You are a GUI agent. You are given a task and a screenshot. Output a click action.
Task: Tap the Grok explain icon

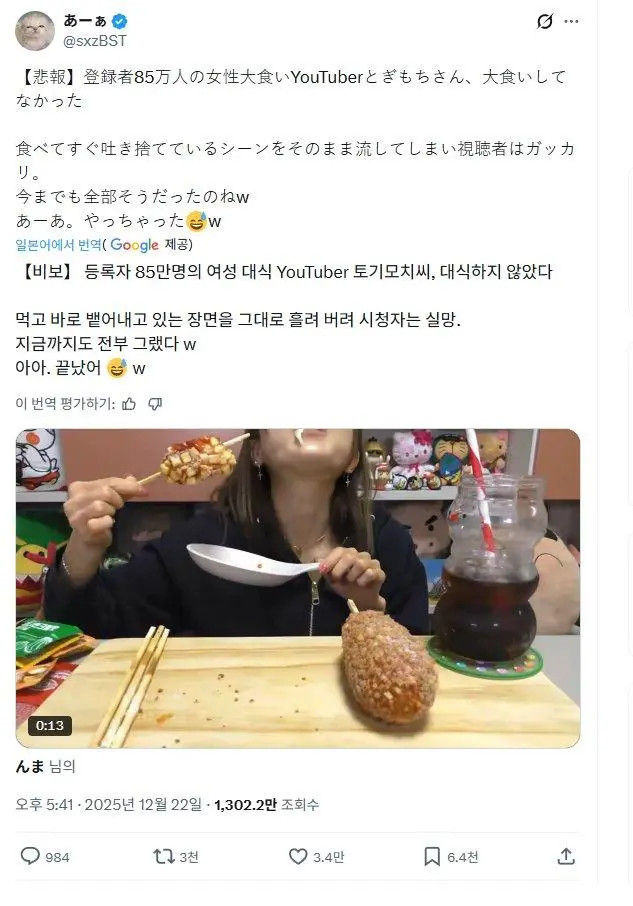coord(545,22)
